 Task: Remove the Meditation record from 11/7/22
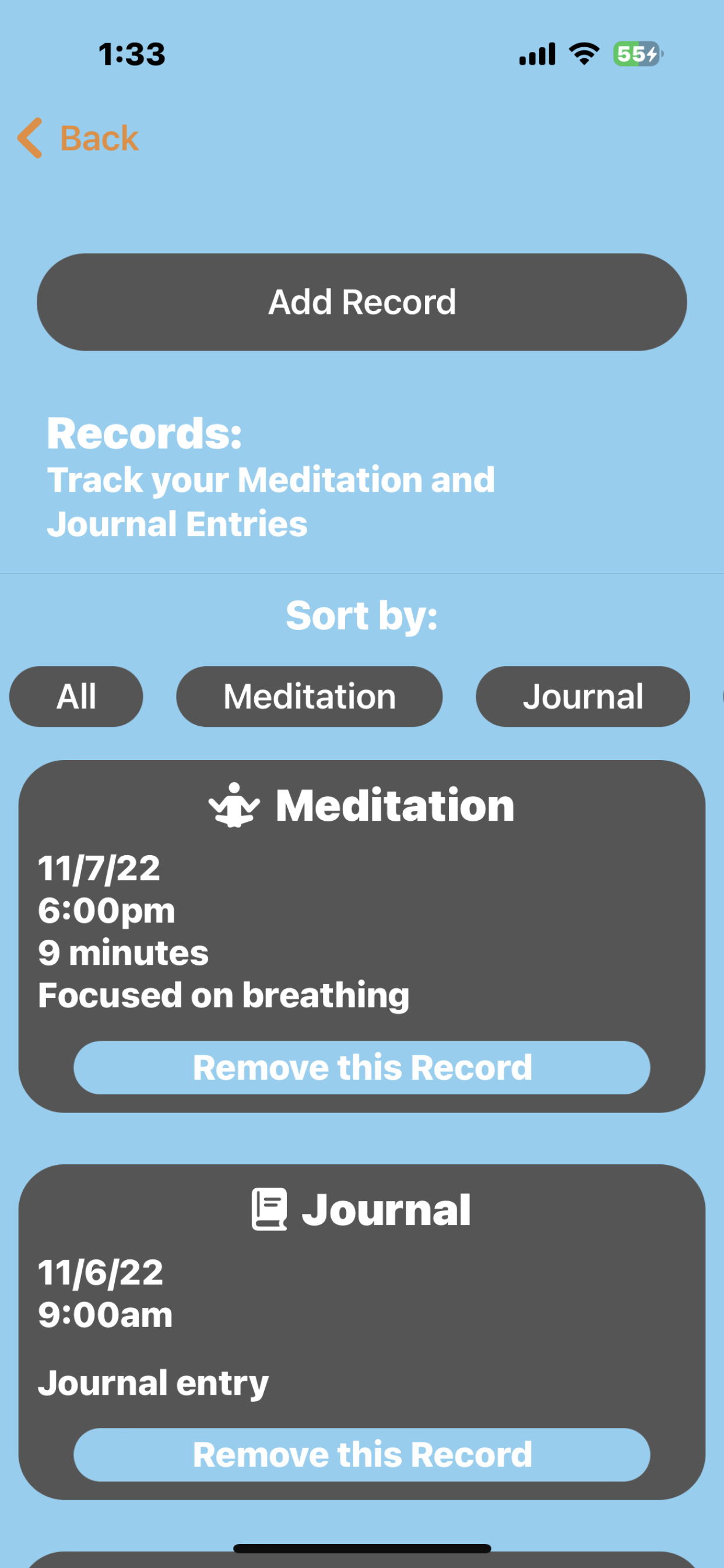point(362,1067)
